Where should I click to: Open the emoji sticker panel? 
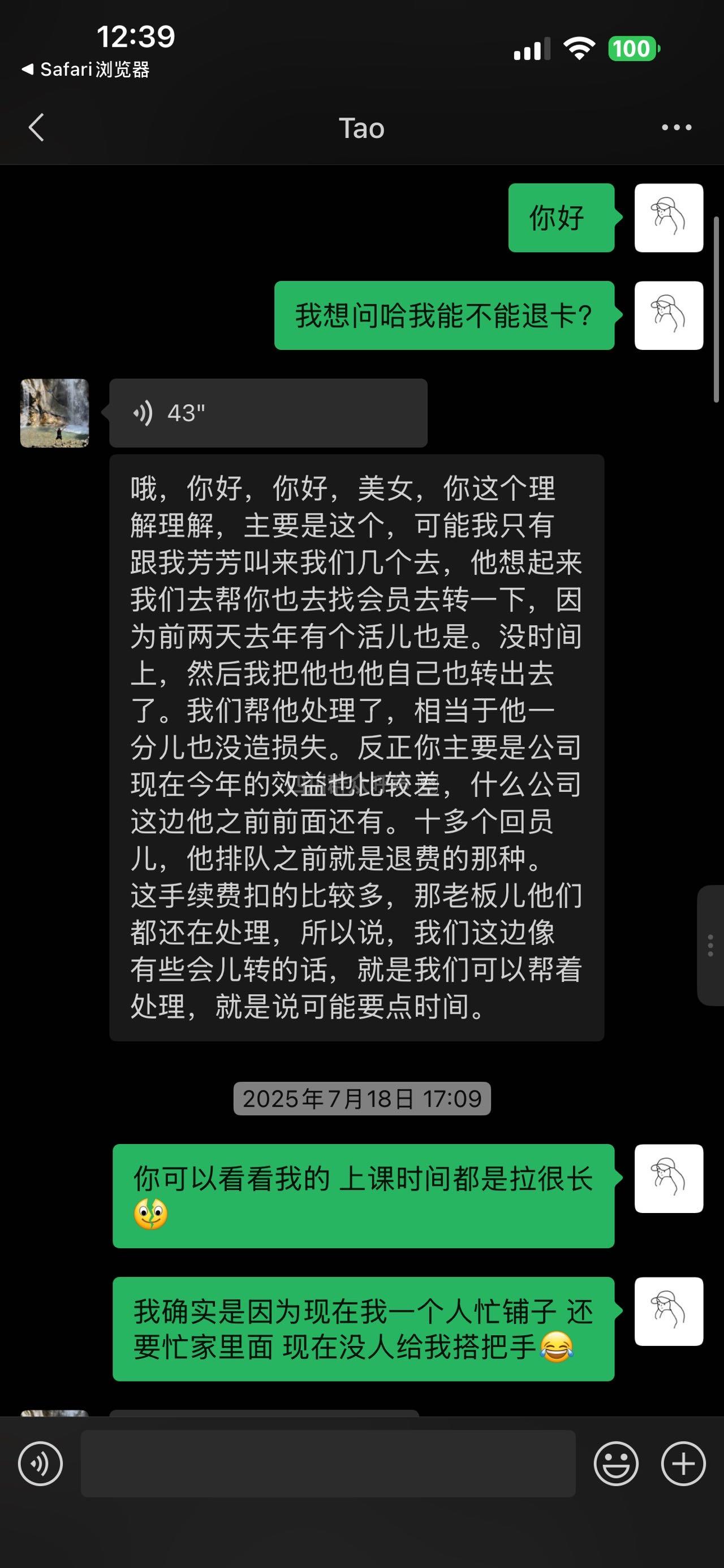615,1464
